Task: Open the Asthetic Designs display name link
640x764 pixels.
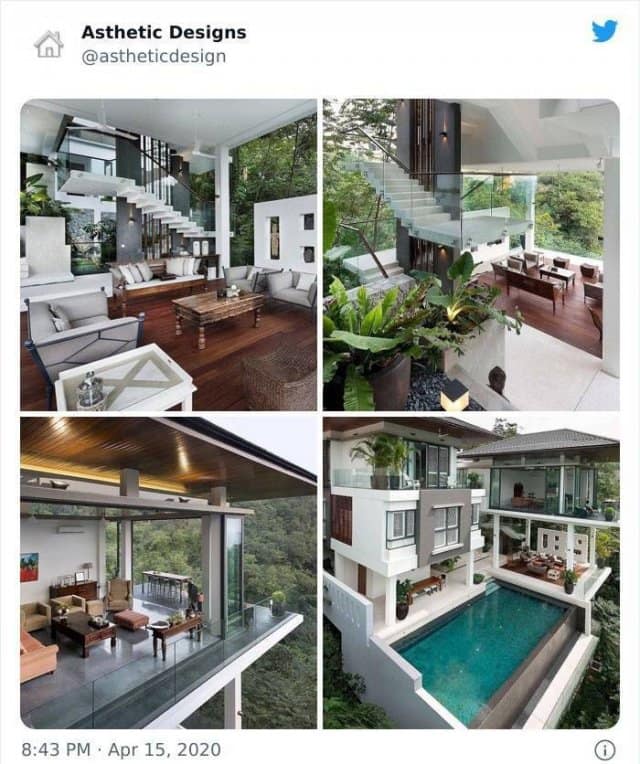Action: click(x=163, y=32)
